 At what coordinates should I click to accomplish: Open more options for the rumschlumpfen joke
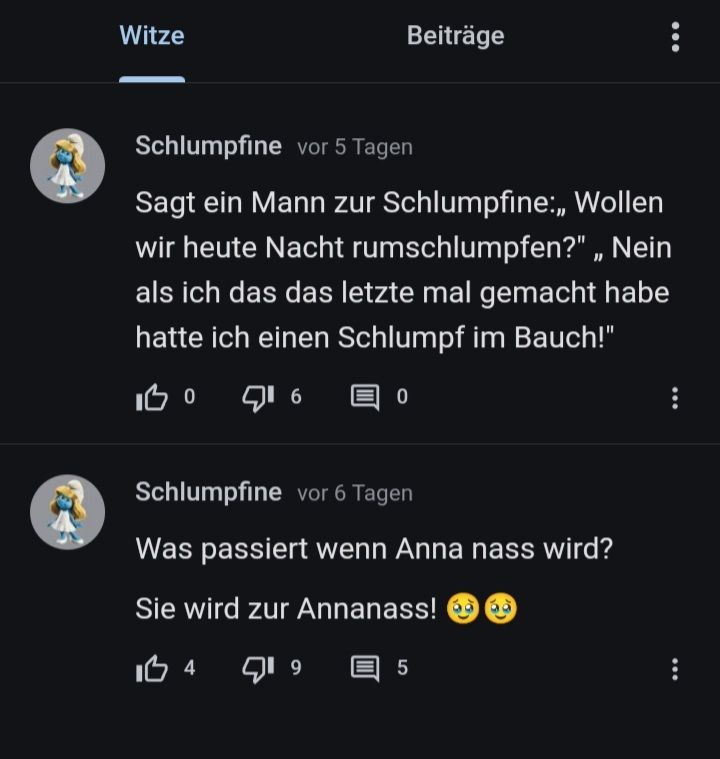coord(676,398)
